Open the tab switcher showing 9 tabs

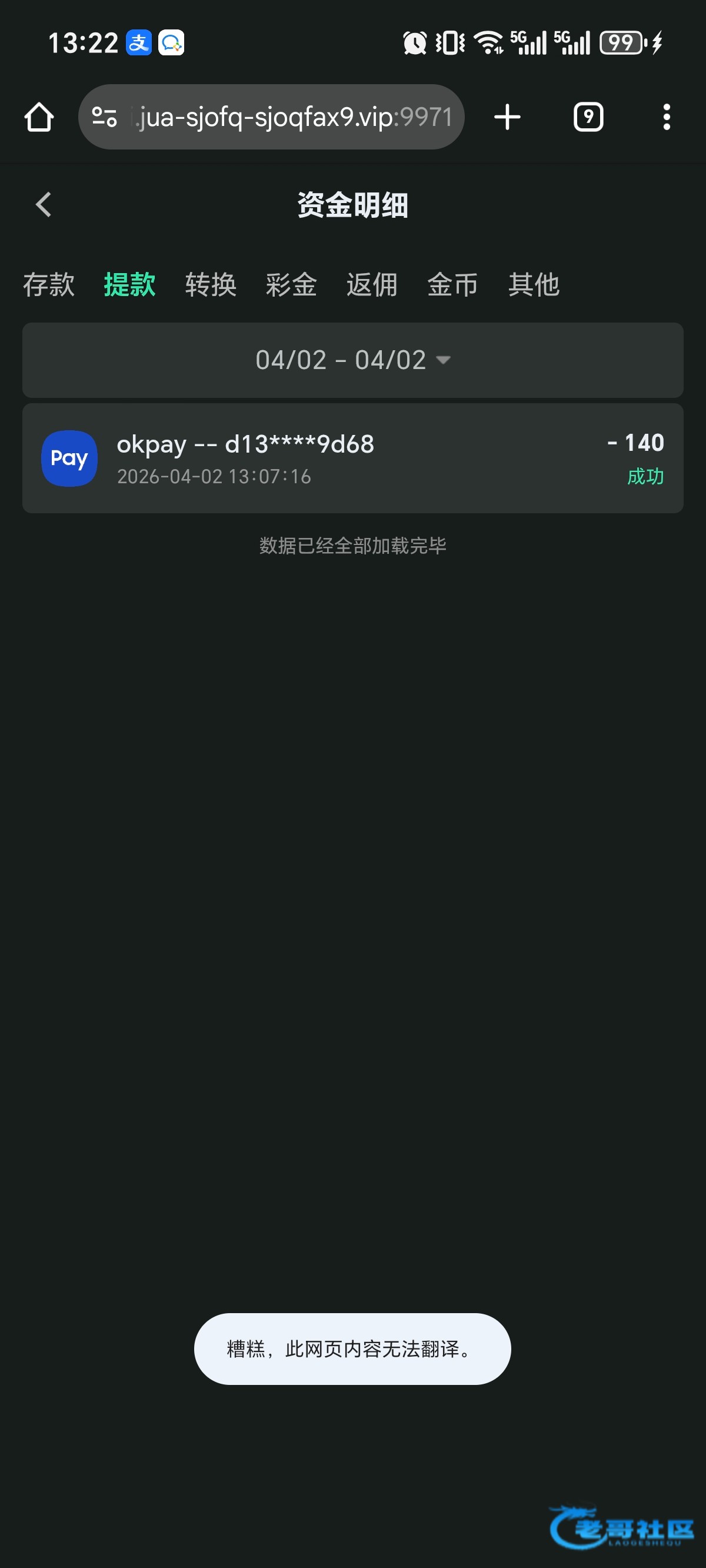pos(588,117)
